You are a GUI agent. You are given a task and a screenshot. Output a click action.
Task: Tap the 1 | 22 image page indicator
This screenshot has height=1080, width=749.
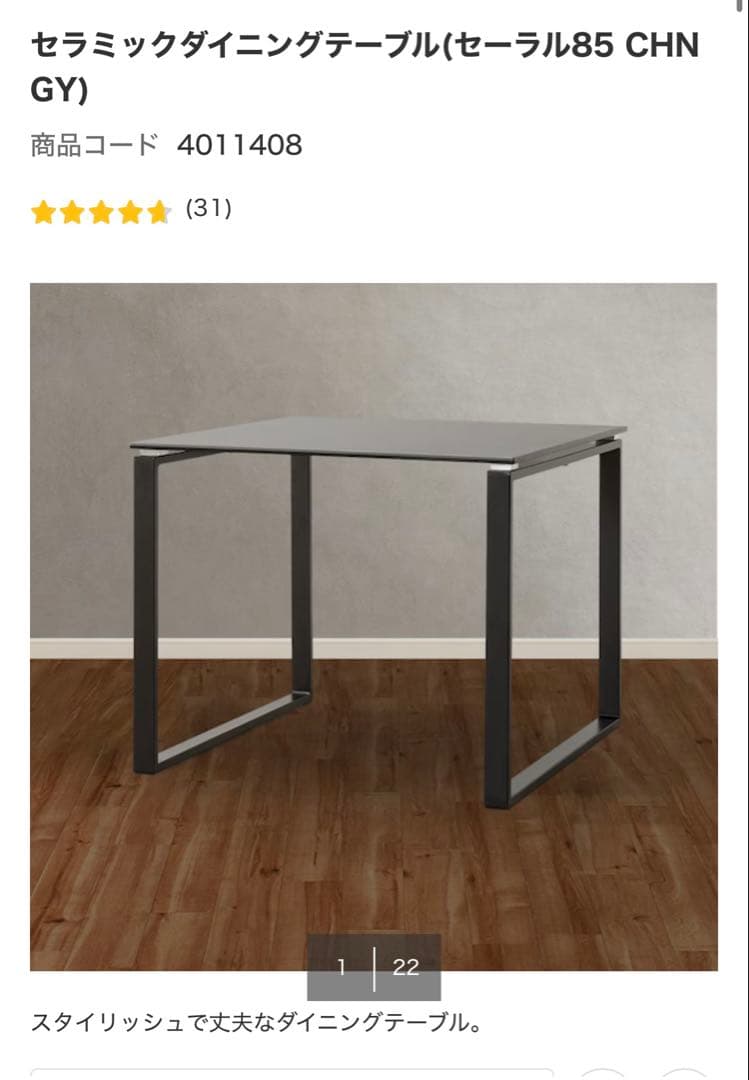374,967
